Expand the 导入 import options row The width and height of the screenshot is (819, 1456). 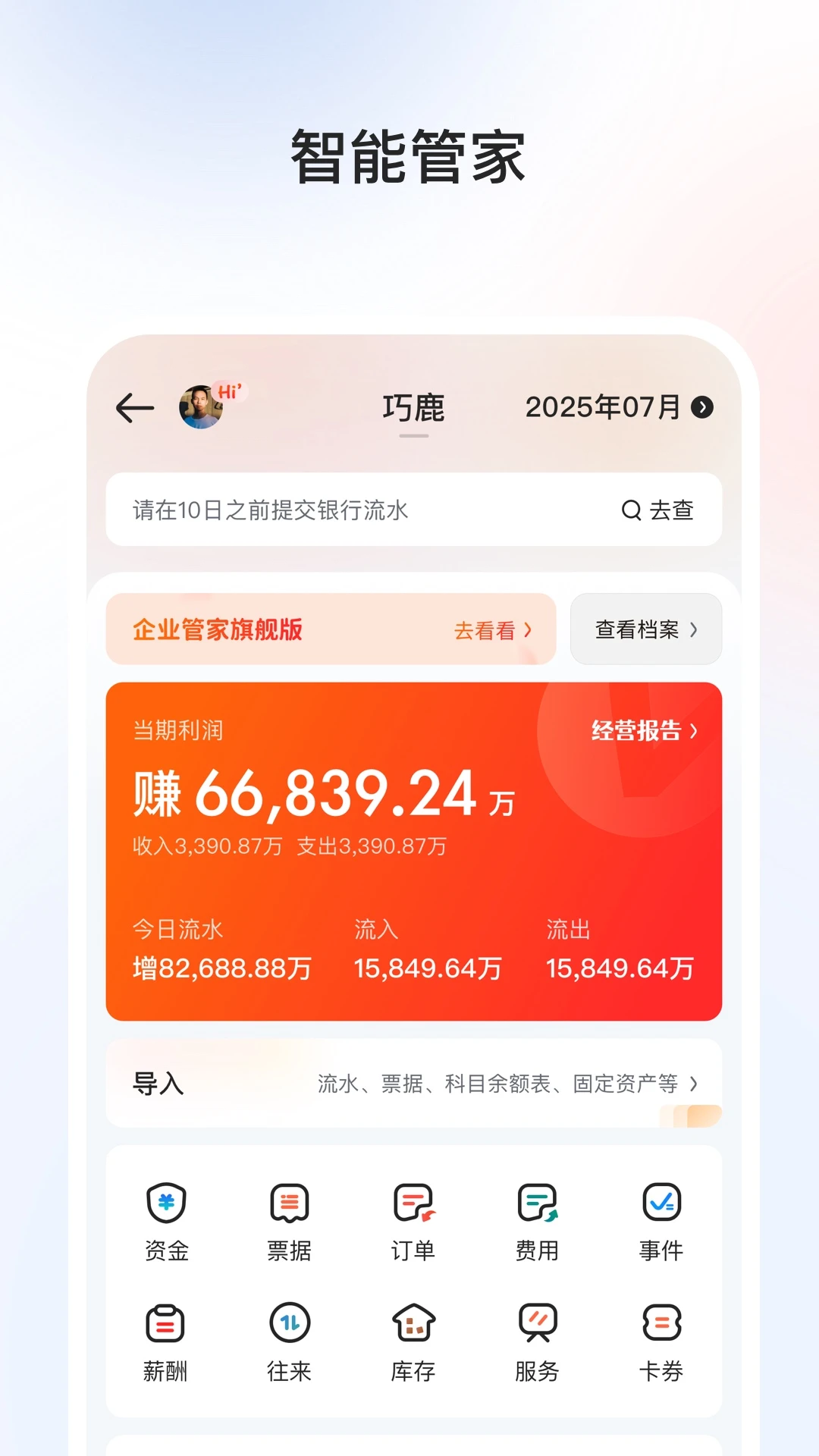pos(413,1084)
